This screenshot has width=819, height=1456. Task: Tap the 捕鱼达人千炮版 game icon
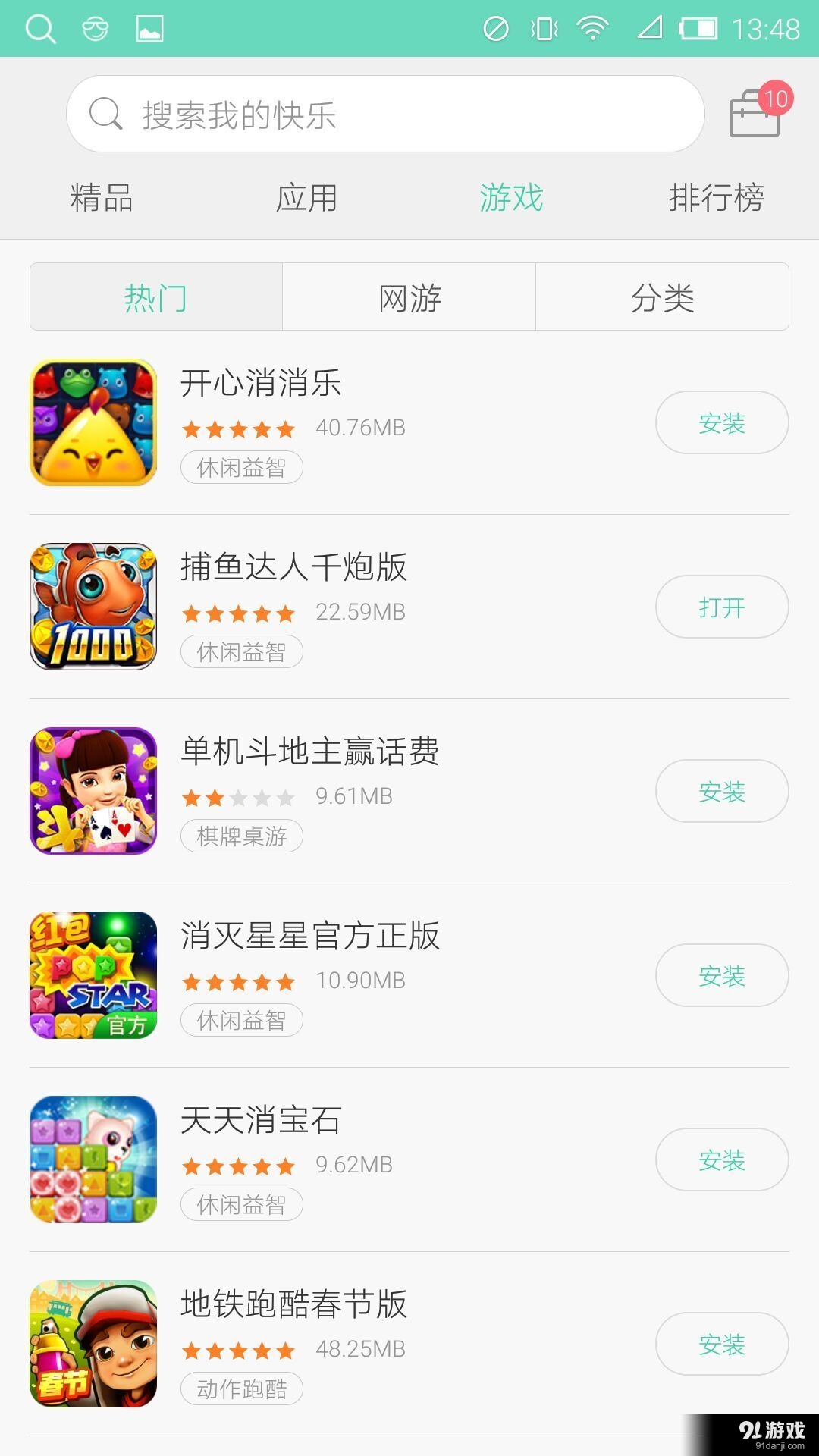tap(93, 607)
